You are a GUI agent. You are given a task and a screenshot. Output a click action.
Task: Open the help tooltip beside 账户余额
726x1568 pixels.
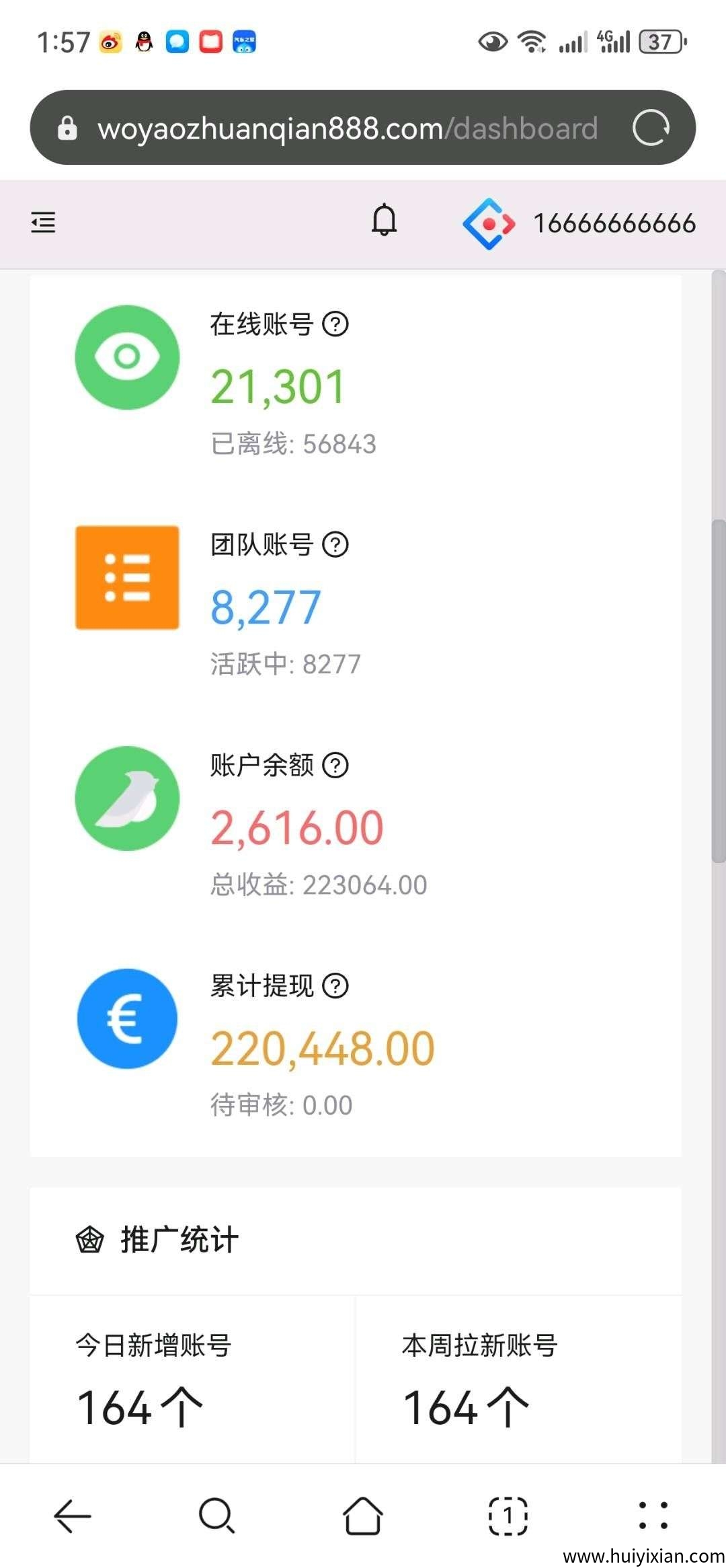pyautogui.click(x=336, y=765)
